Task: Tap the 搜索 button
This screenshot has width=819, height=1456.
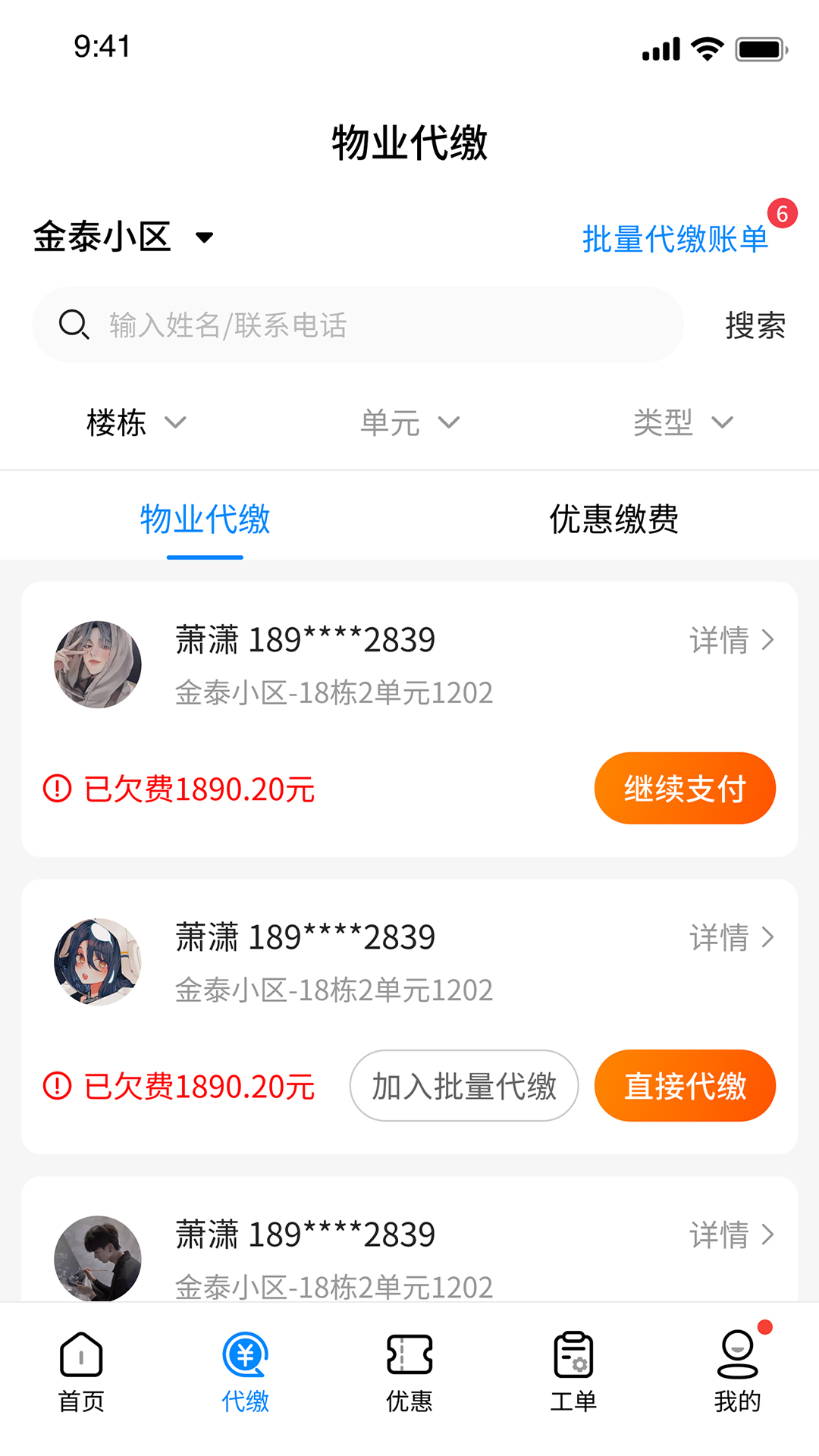Action: pyautogui.click(x=755, y=325)
